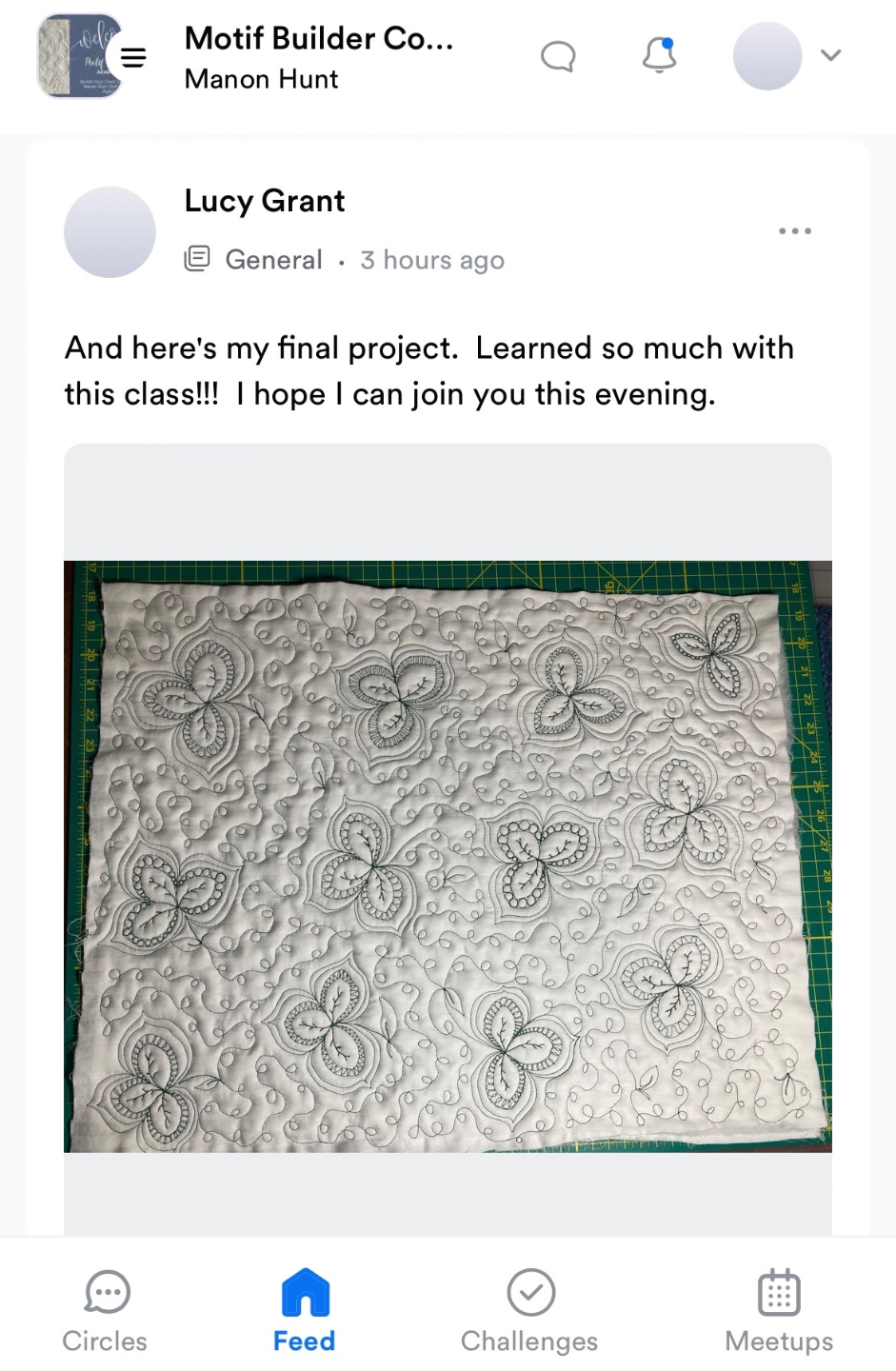
Task: Open the hamburger menu
Action: pos(133,57)
